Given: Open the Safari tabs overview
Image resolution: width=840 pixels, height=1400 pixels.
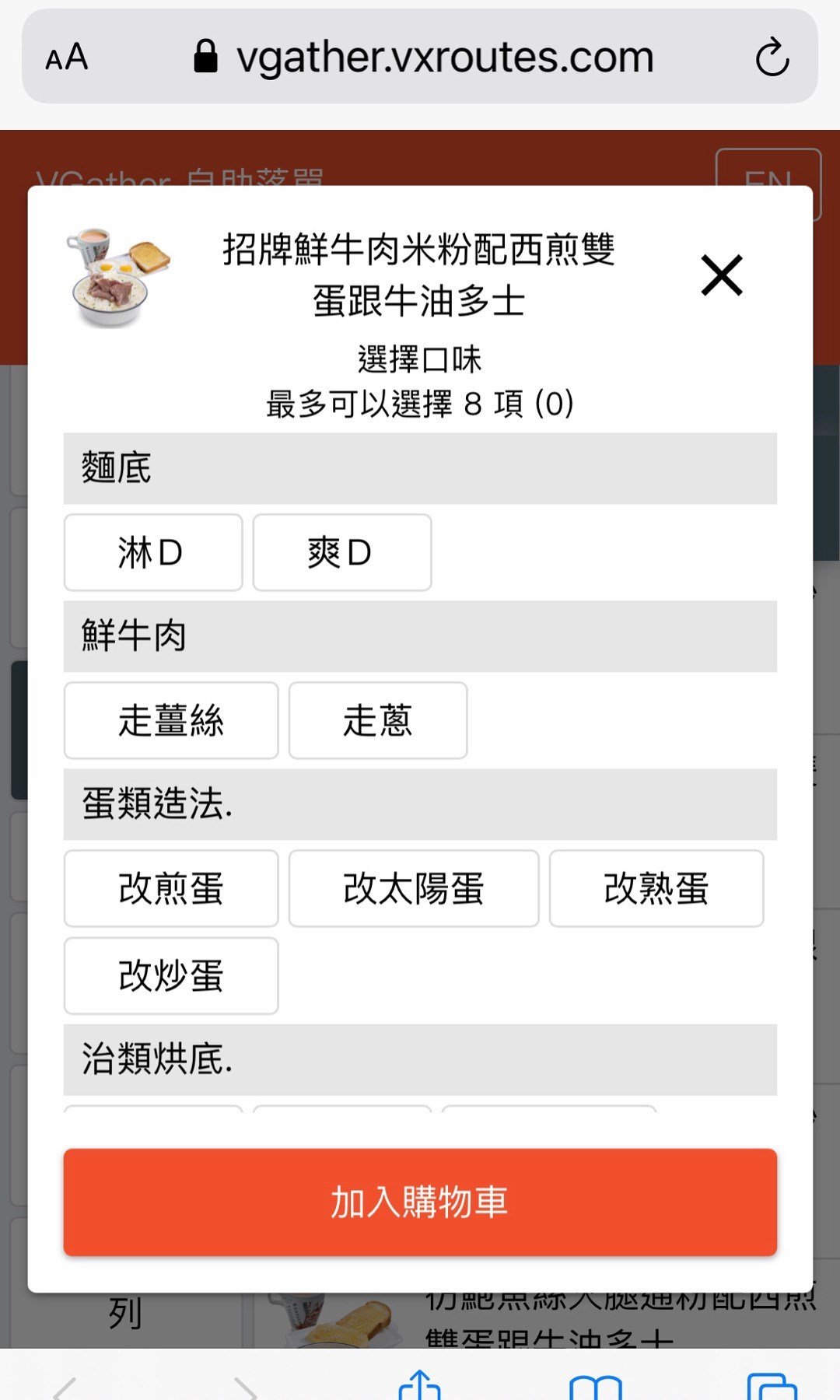Looking at the screenshot, I should tap(772, 1387).
